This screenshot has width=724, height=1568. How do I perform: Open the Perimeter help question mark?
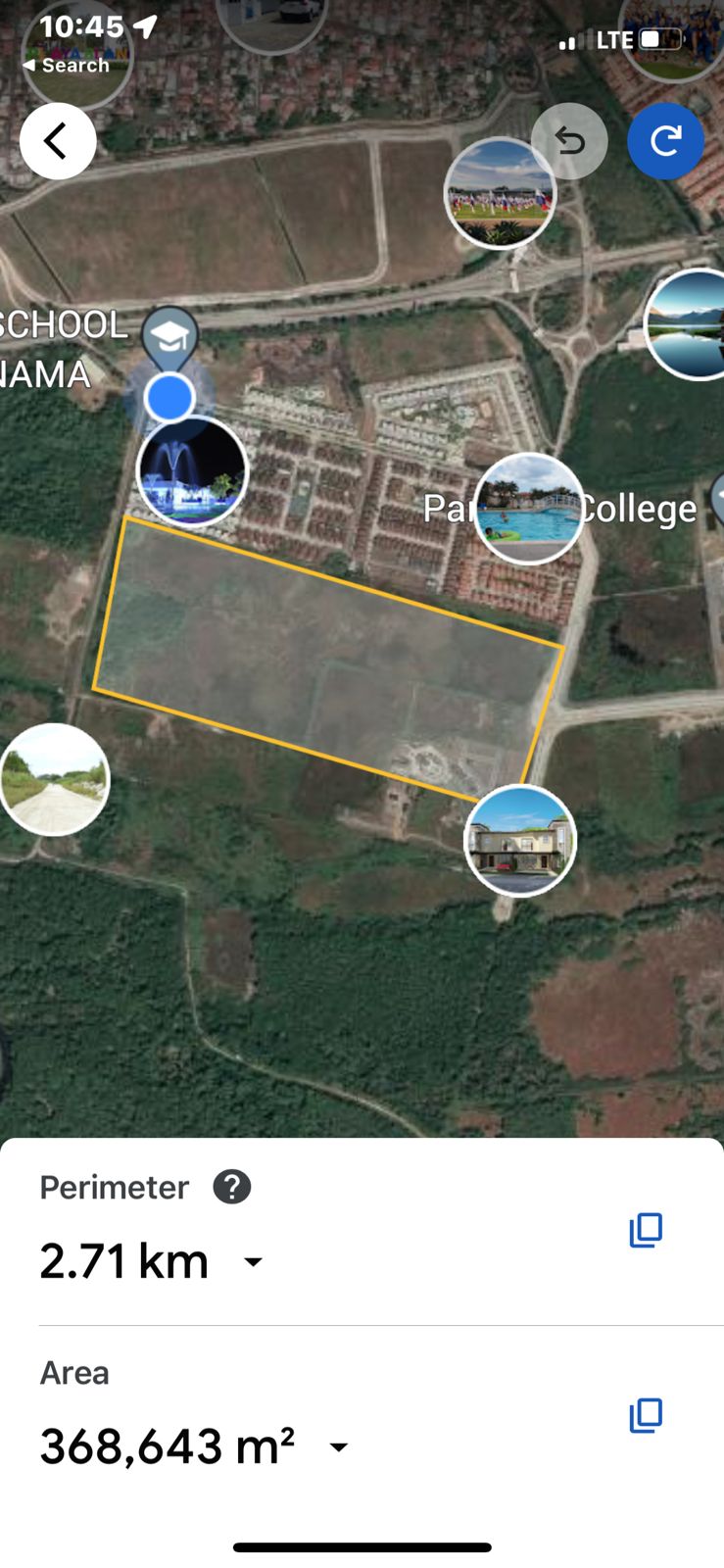pos(232,1187)
